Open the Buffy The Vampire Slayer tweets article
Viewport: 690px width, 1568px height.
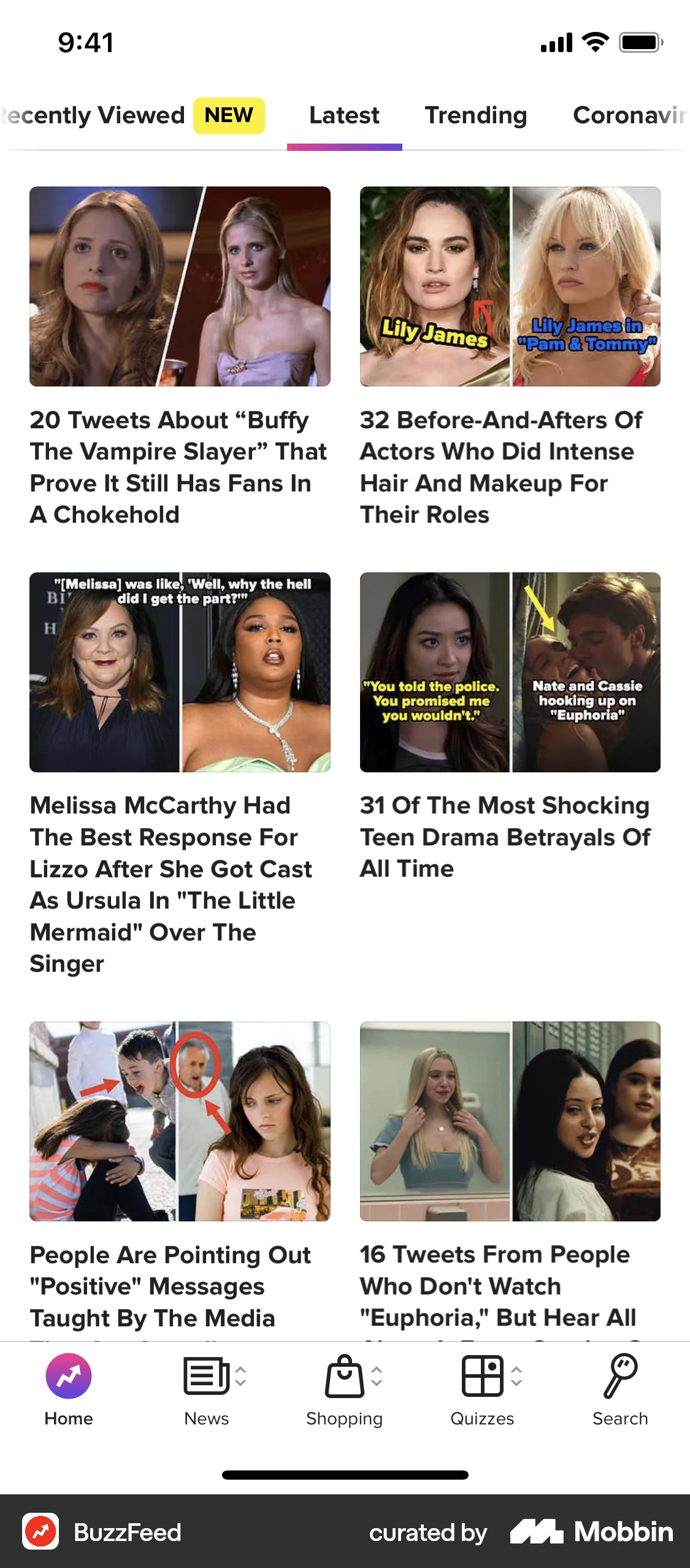coord(180,286)
